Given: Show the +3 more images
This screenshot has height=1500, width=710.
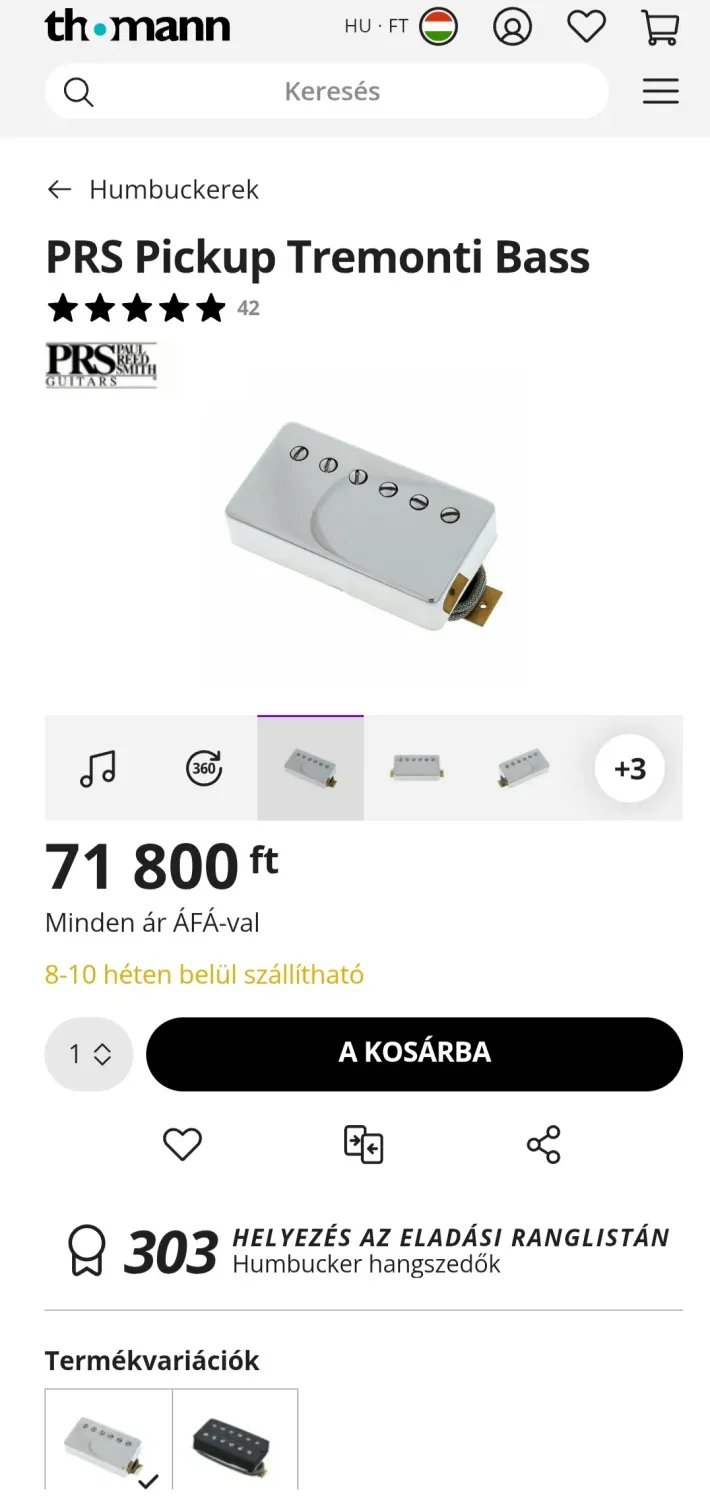Looking at the screenshot, I should click(x=629, y=768).
